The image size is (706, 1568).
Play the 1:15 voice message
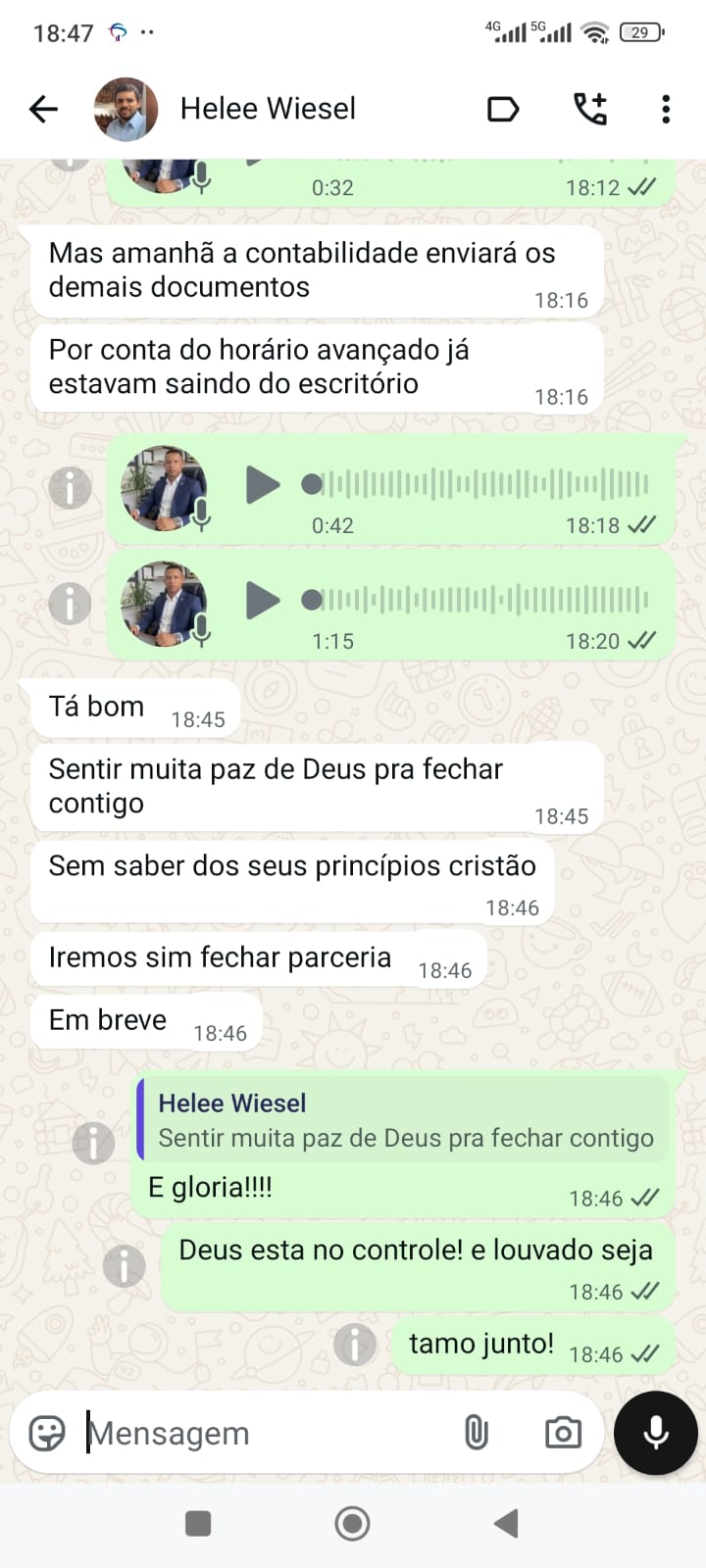click(261, 601)
